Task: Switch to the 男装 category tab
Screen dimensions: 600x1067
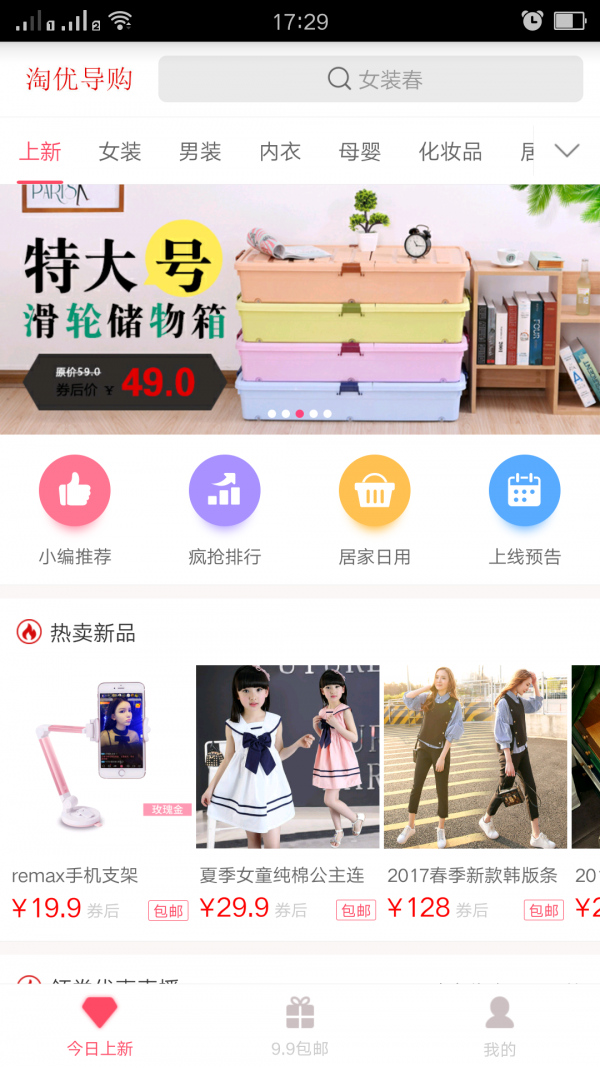Action: coord(200,151)
